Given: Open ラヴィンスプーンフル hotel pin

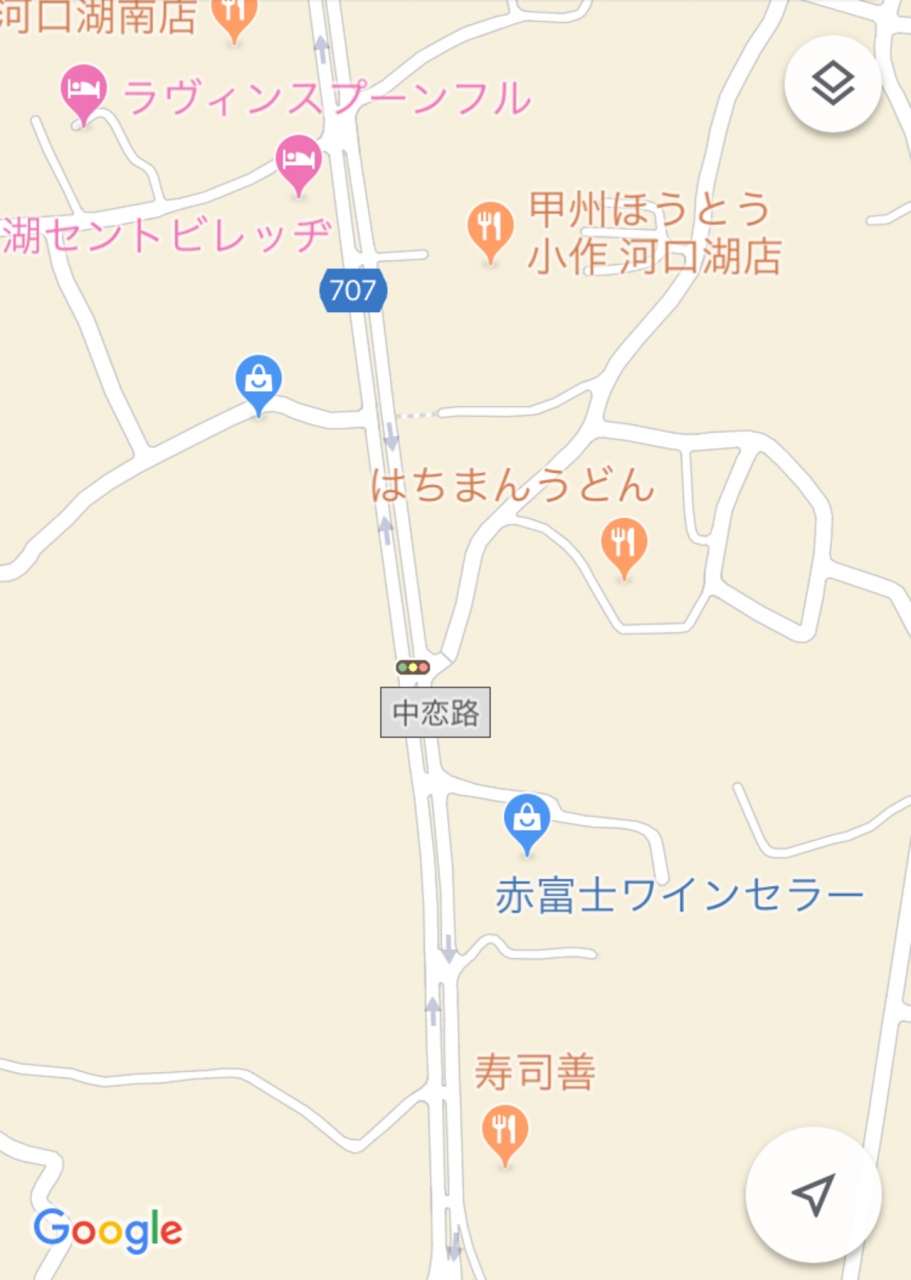Looking at the screenshot, I should point(84,91).
